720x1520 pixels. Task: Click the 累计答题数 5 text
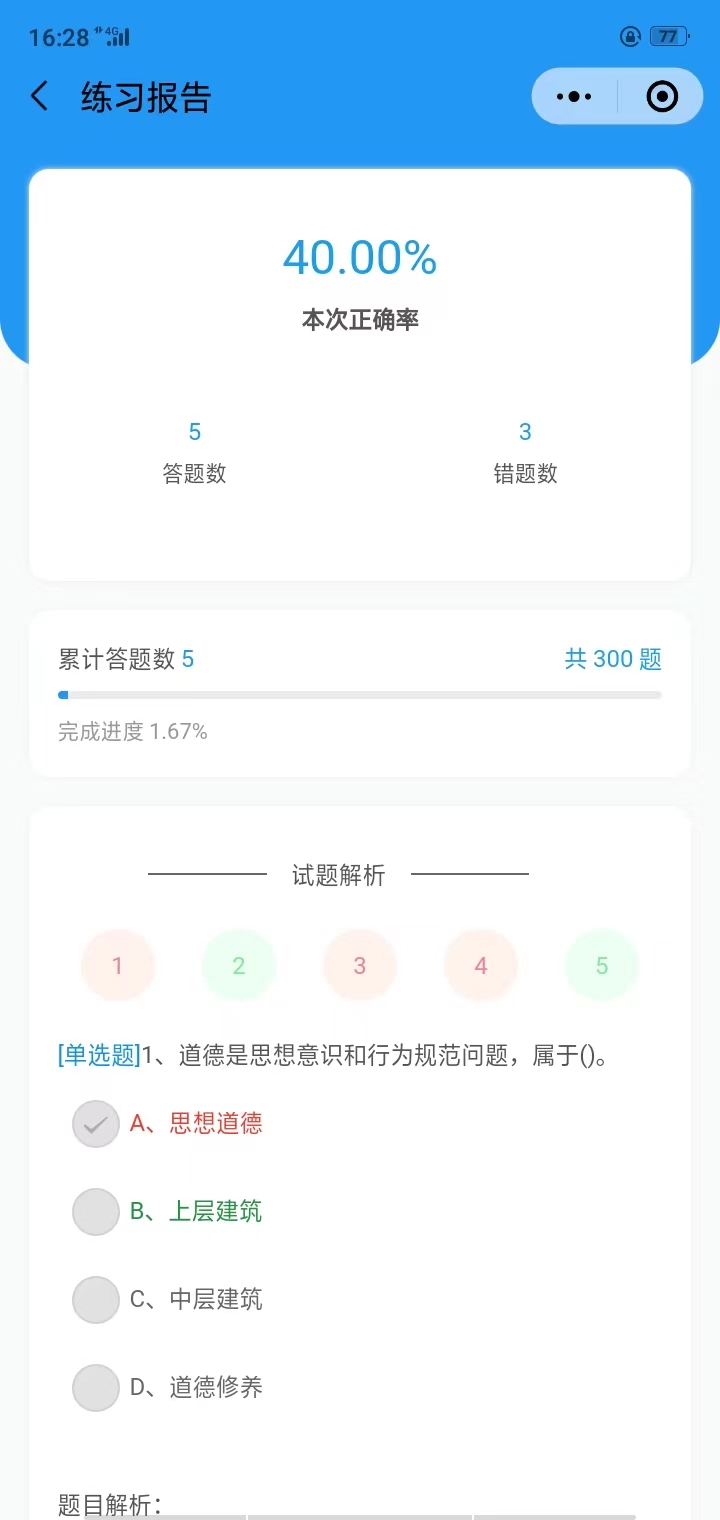click(127, 659)
